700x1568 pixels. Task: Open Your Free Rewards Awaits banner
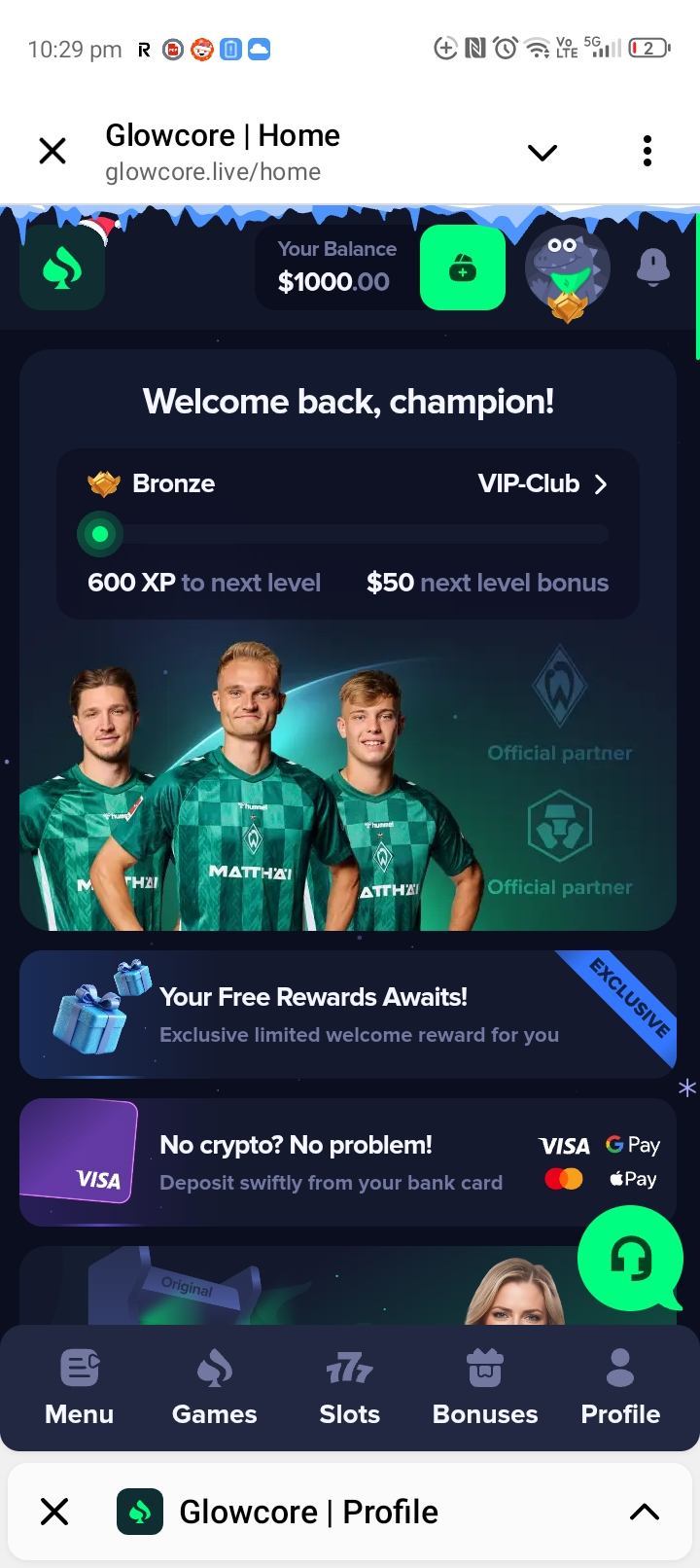pos(347,1015)
